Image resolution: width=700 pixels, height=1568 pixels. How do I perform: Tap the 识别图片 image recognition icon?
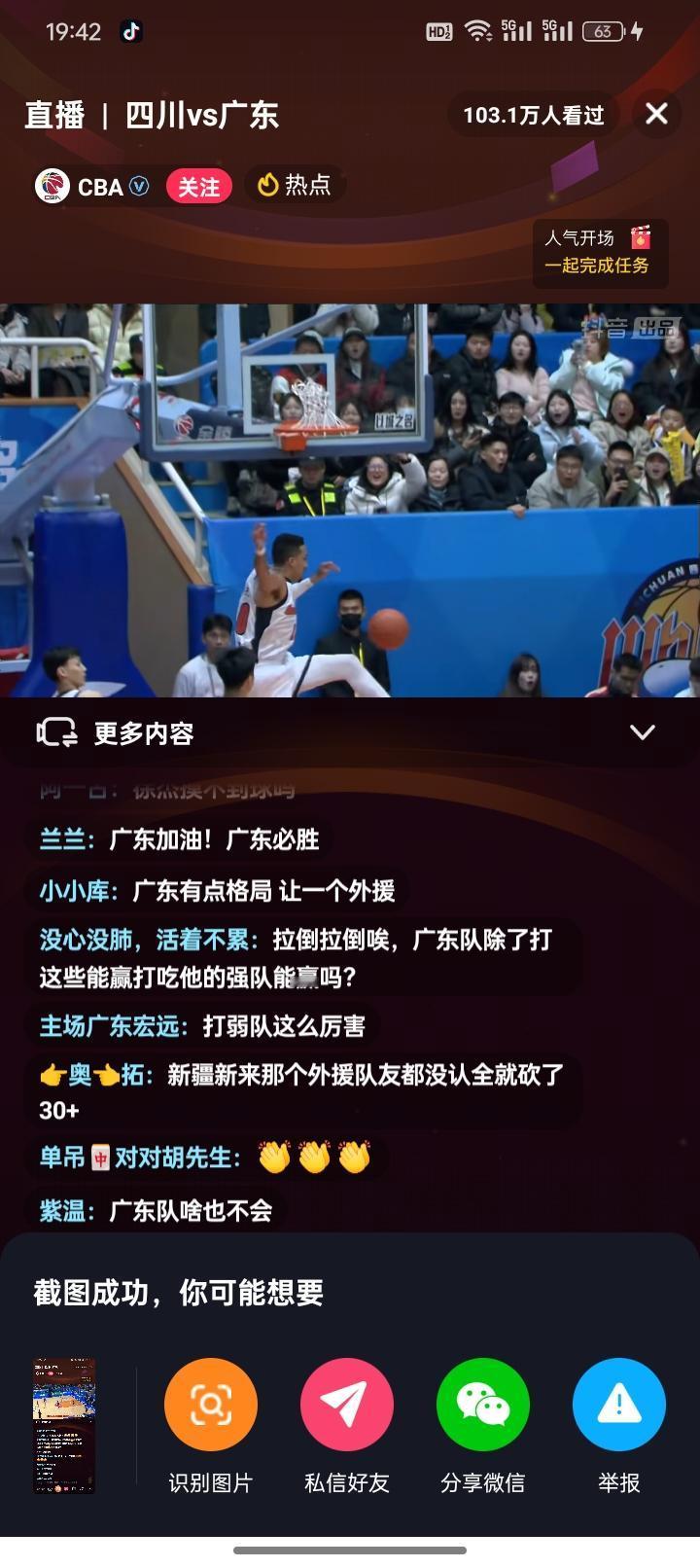point(209,1405)
